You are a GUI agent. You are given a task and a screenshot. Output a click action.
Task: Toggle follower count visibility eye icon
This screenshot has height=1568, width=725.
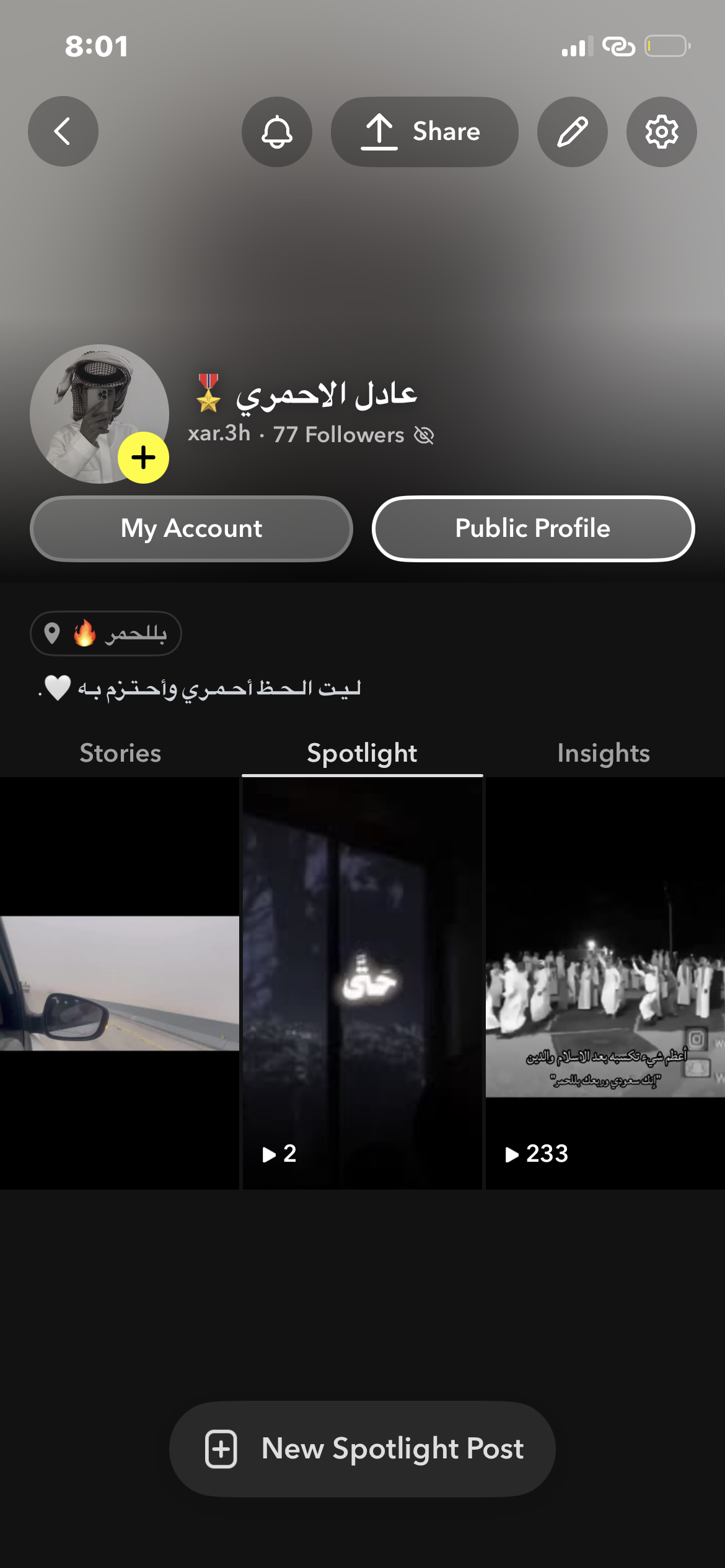(x=424, y=435)
